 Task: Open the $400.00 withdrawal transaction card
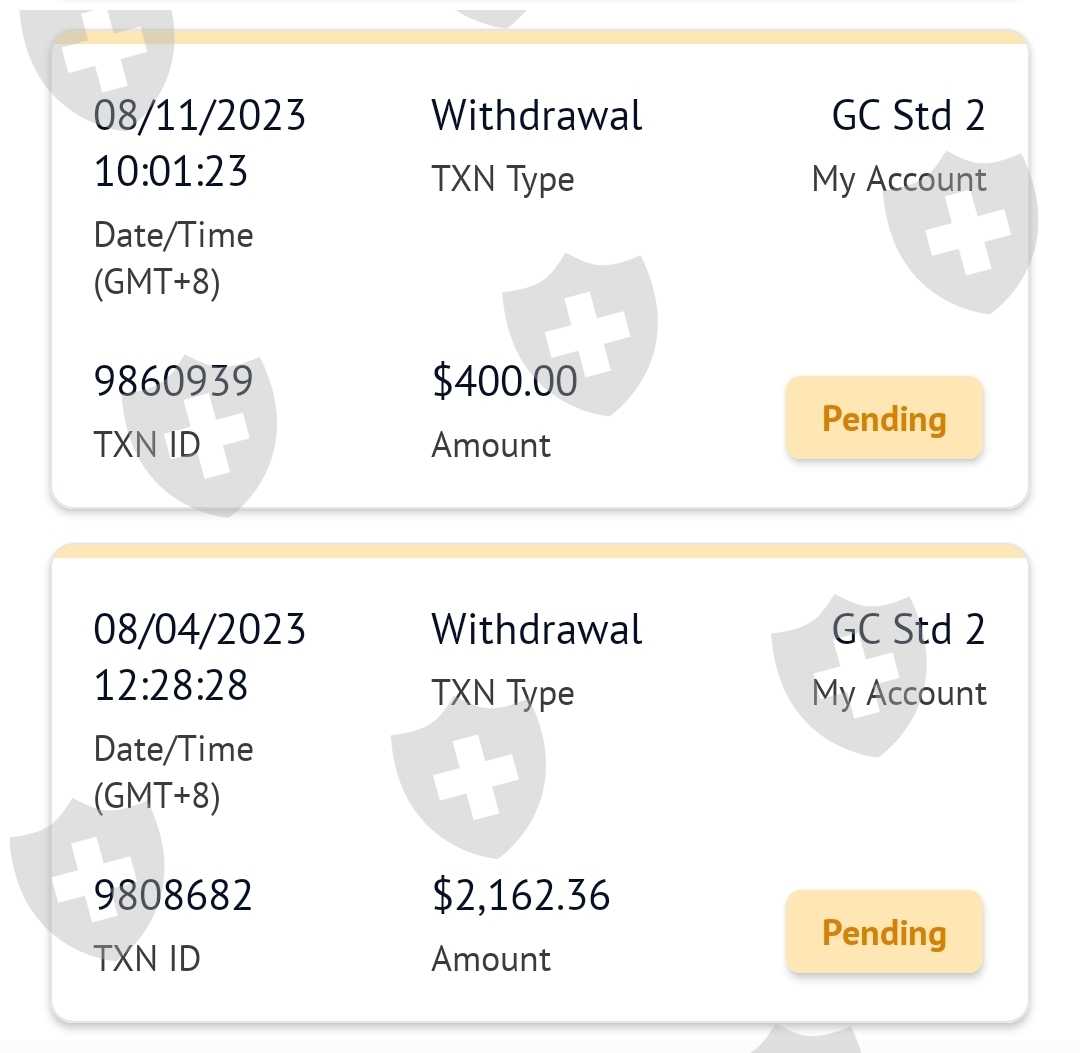pyautogui.click(x=540, y=270)
